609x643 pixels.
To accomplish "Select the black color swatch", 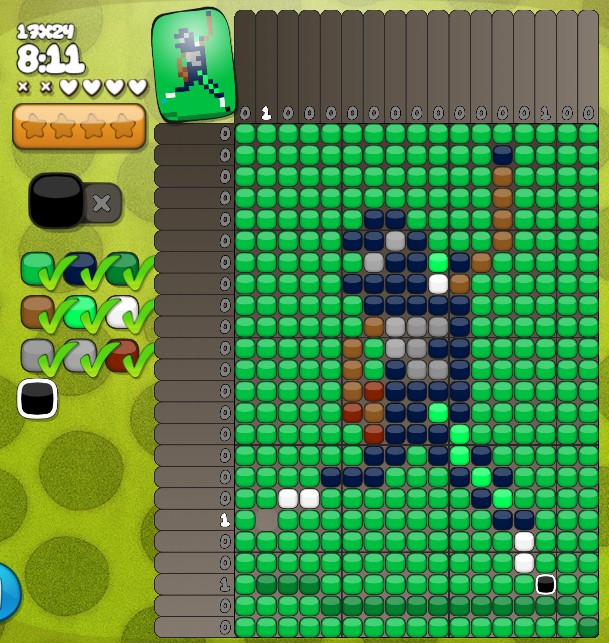I will [x=37, y=398].
